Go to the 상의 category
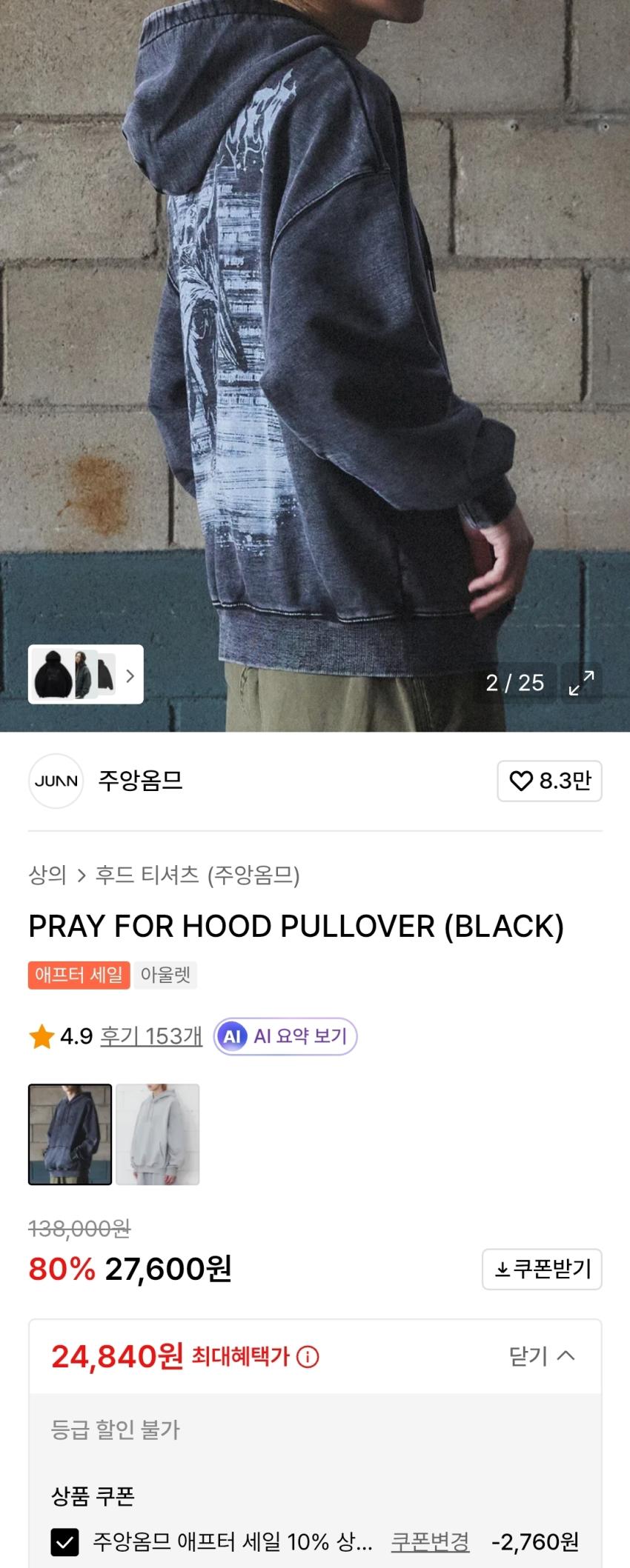 [47, 875]
